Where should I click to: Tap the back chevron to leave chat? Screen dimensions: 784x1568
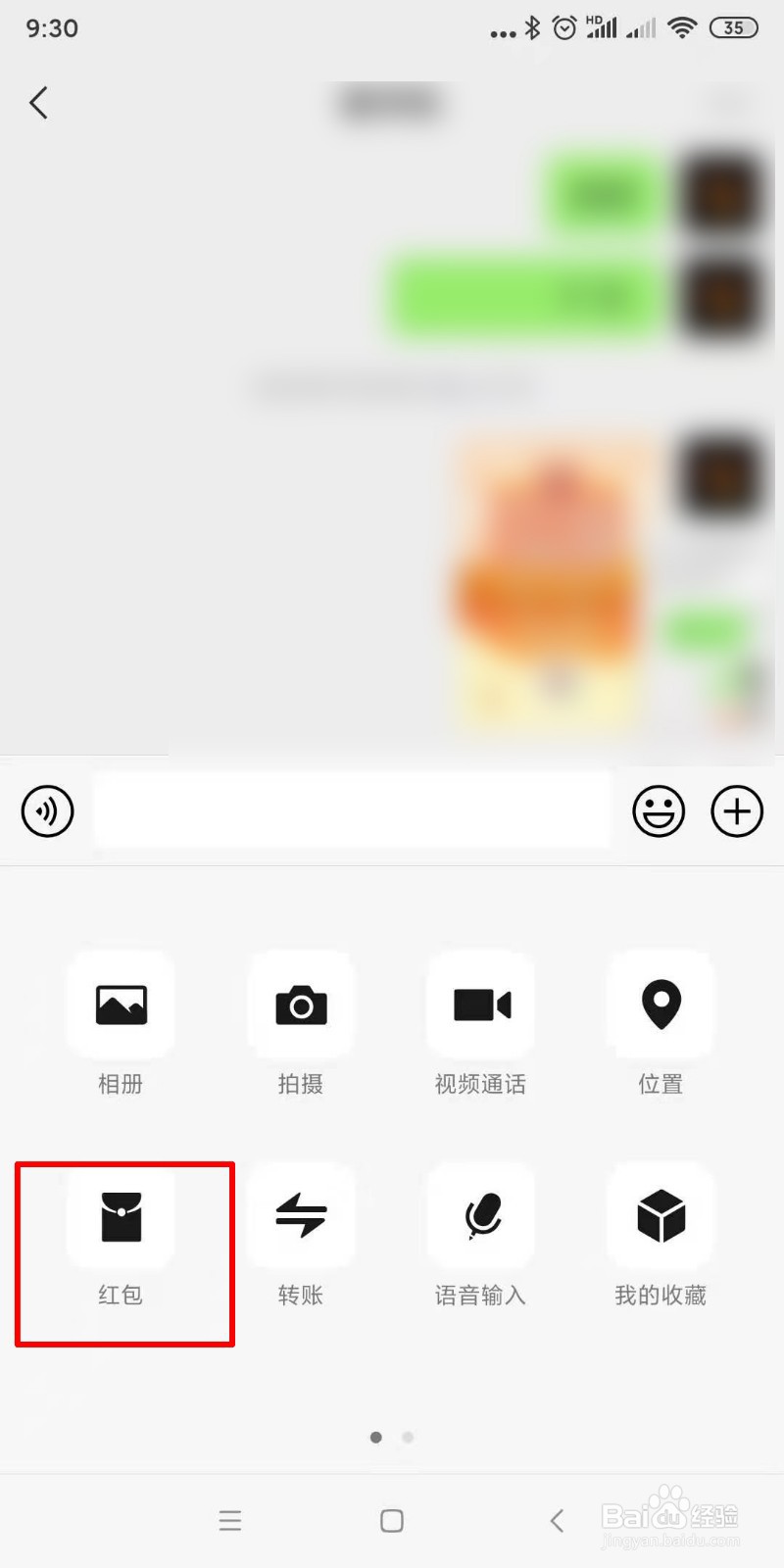pyautogui.click(x=39, y=103)
